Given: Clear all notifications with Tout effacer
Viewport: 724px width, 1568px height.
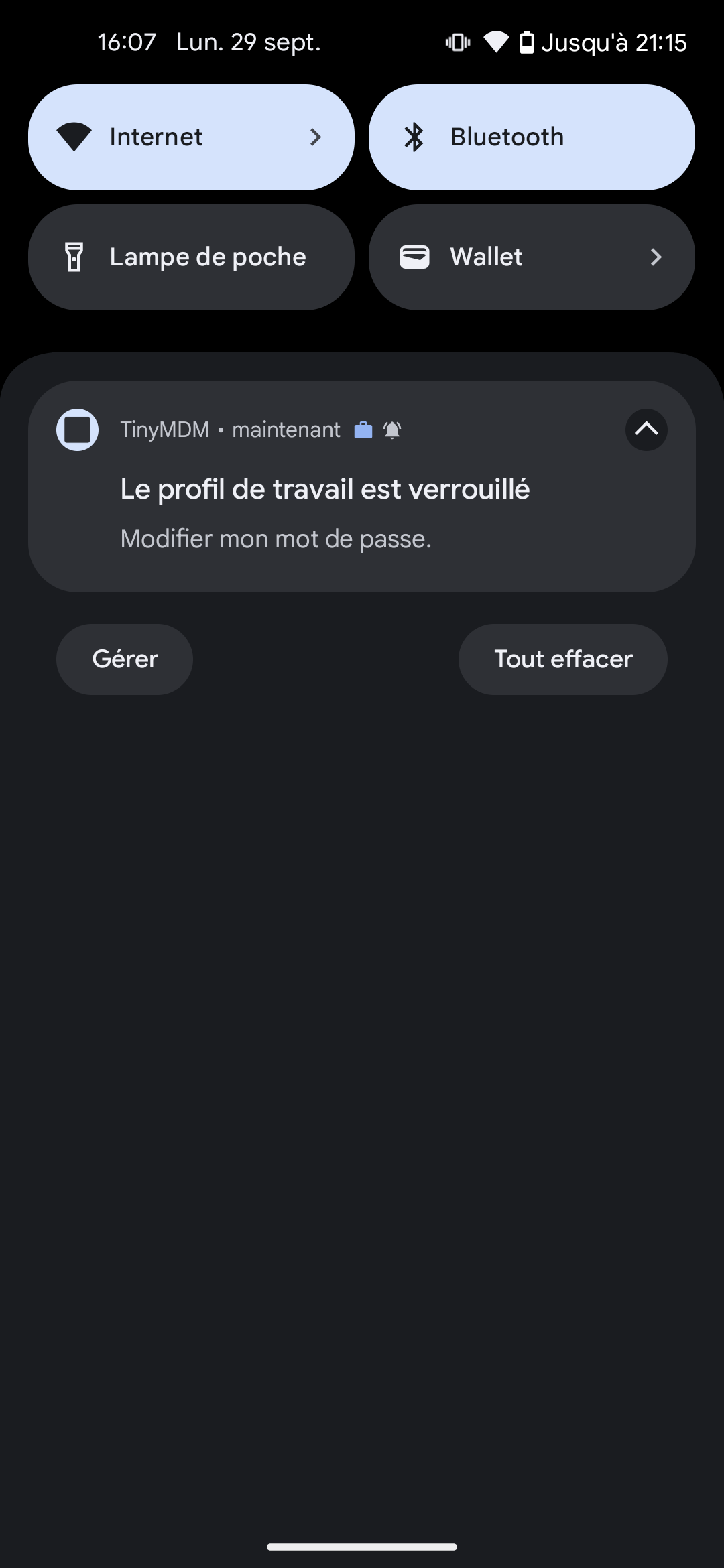Looking at the screenshot, I should (x=562, y=659).
